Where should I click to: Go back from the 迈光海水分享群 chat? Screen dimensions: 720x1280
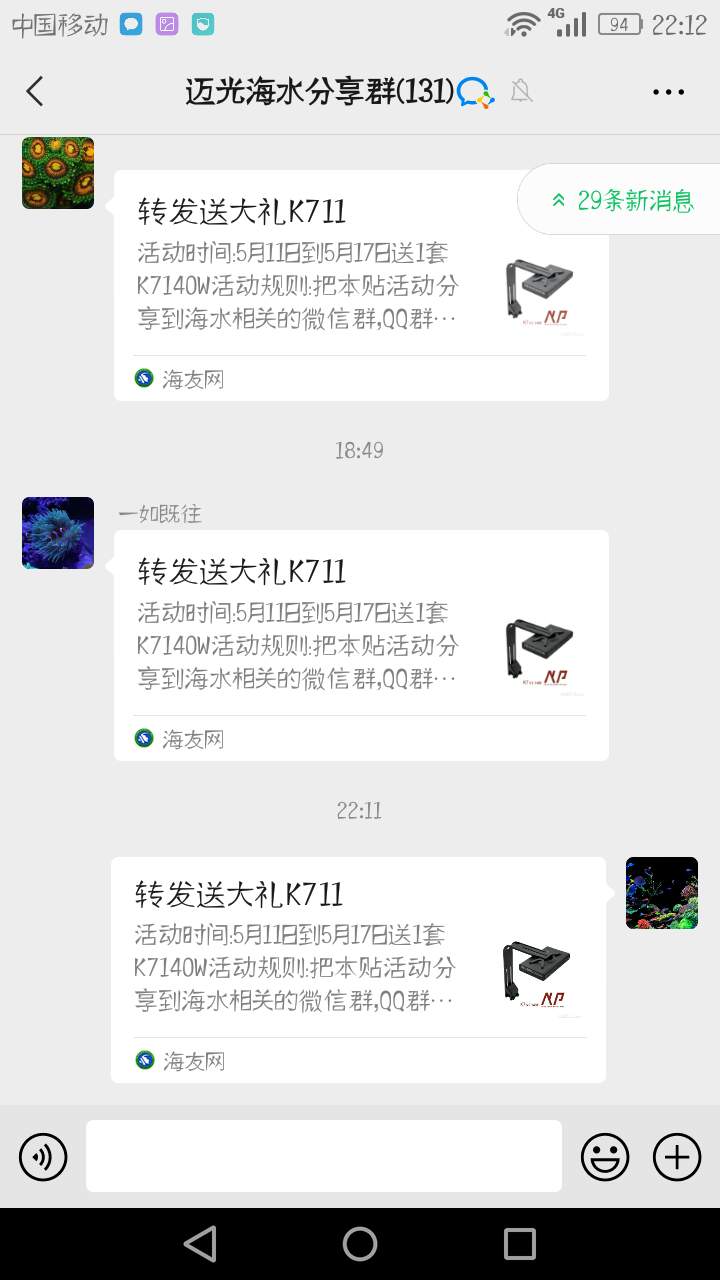coord(35,91)
